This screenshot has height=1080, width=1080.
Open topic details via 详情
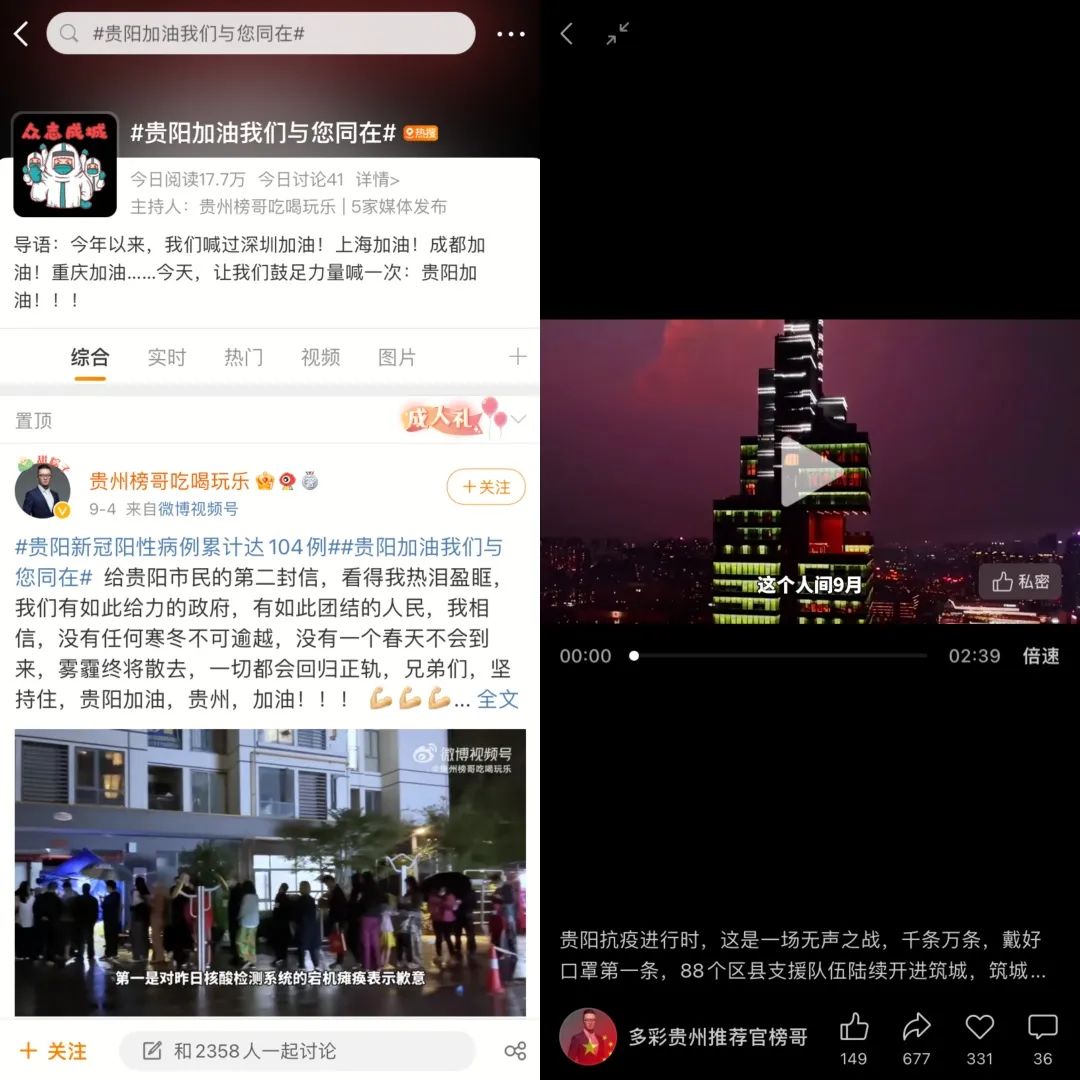coord(377,180)
